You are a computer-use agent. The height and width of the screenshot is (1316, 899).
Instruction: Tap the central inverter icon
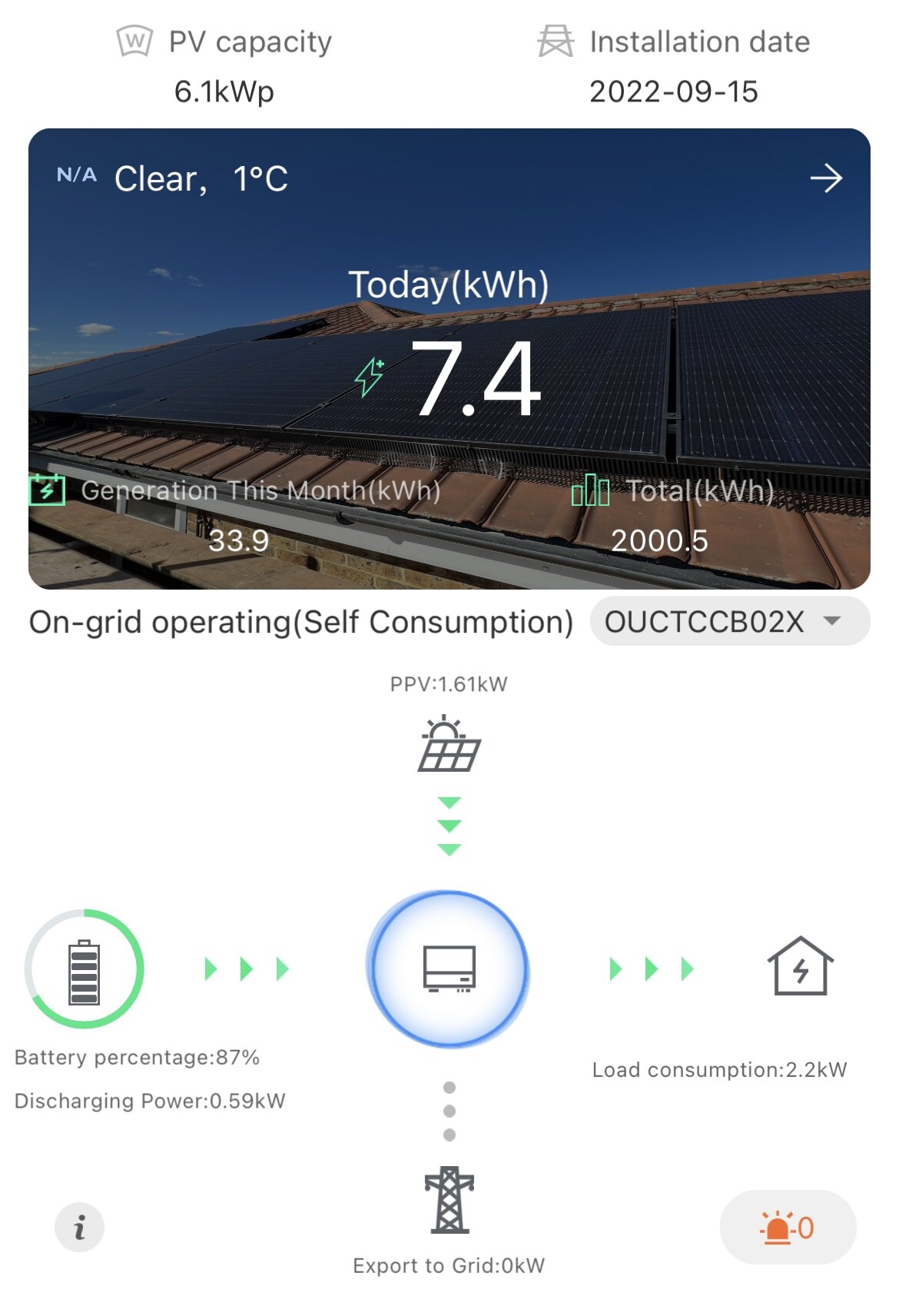click(x=449, y=969)
